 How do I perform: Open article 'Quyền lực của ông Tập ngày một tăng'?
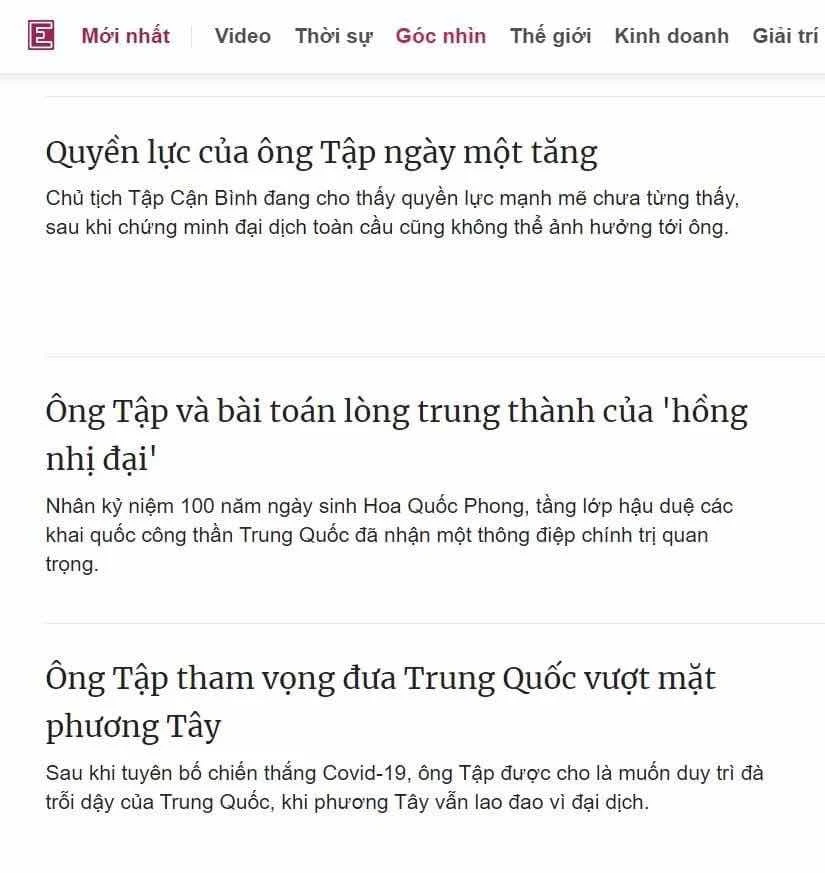[321, 153]
